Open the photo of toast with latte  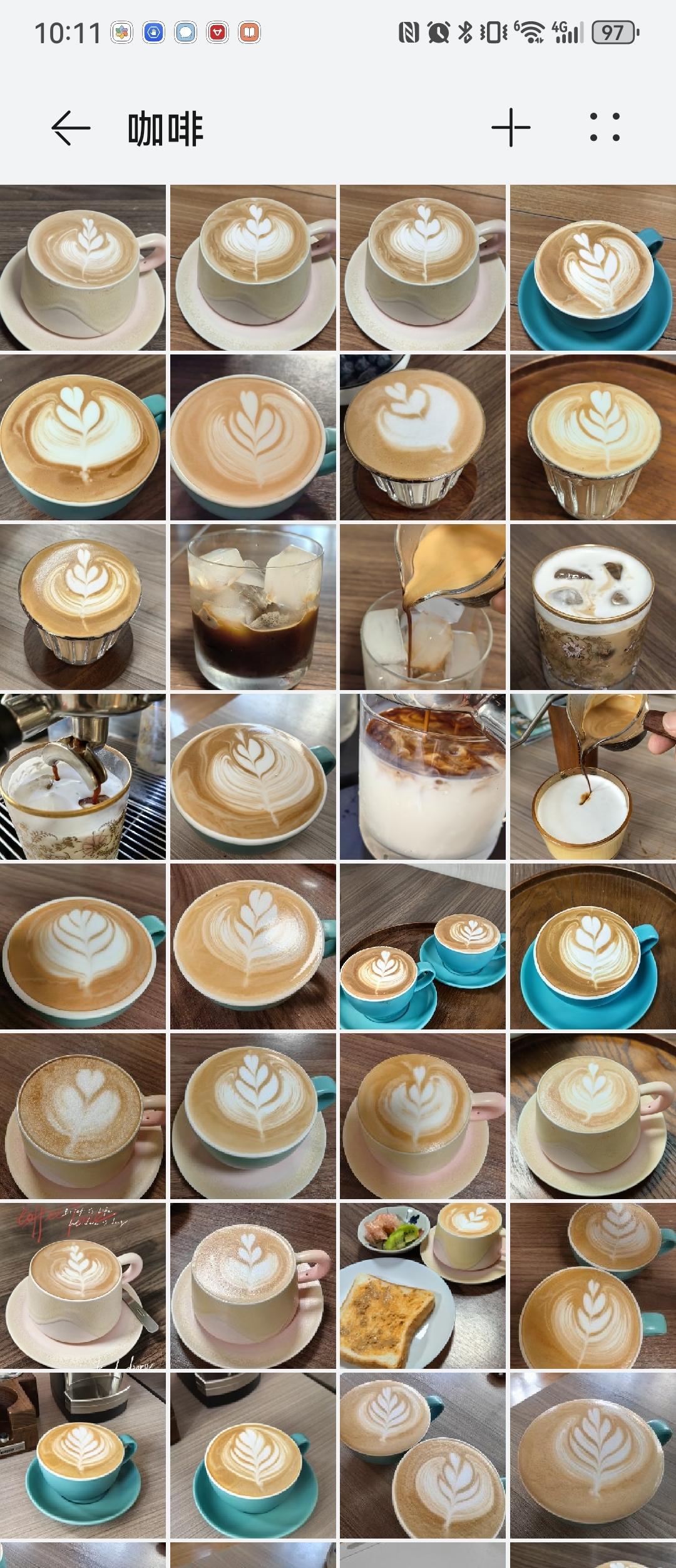tap(422, 1285)
